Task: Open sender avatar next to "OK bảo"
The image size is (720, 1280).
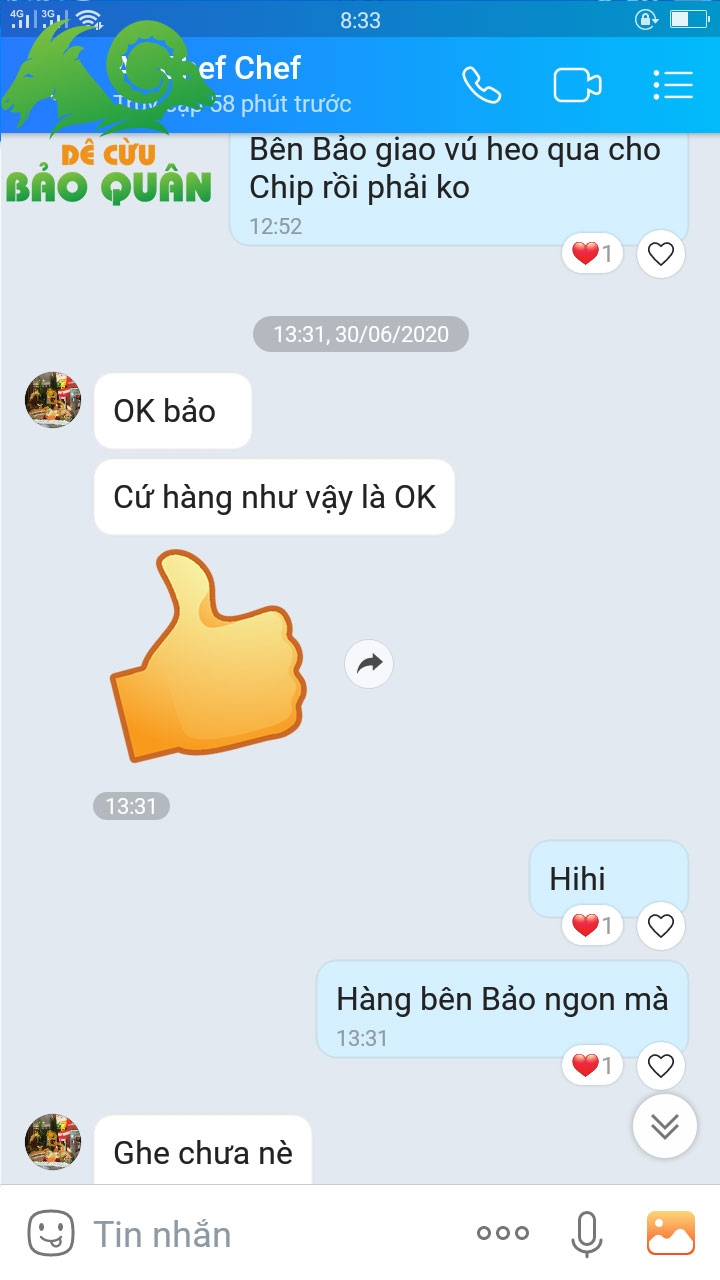Action: (53, 400)
